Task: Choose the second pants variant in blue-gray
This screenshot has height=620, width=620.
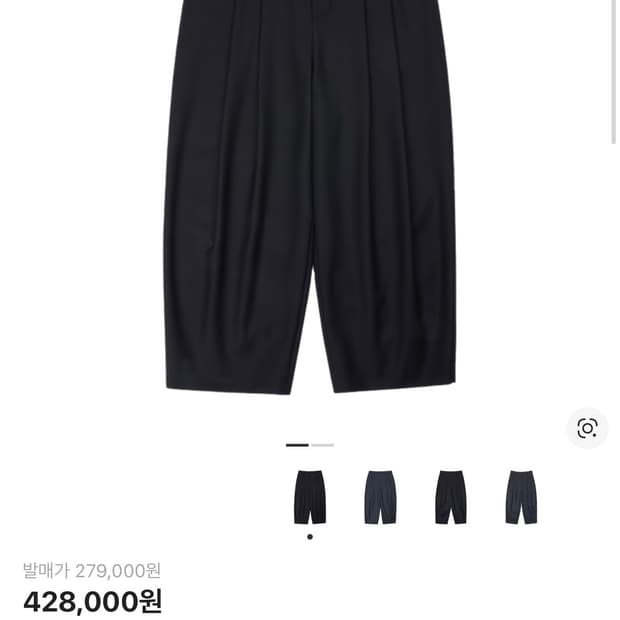Action: tap(380, 496)
